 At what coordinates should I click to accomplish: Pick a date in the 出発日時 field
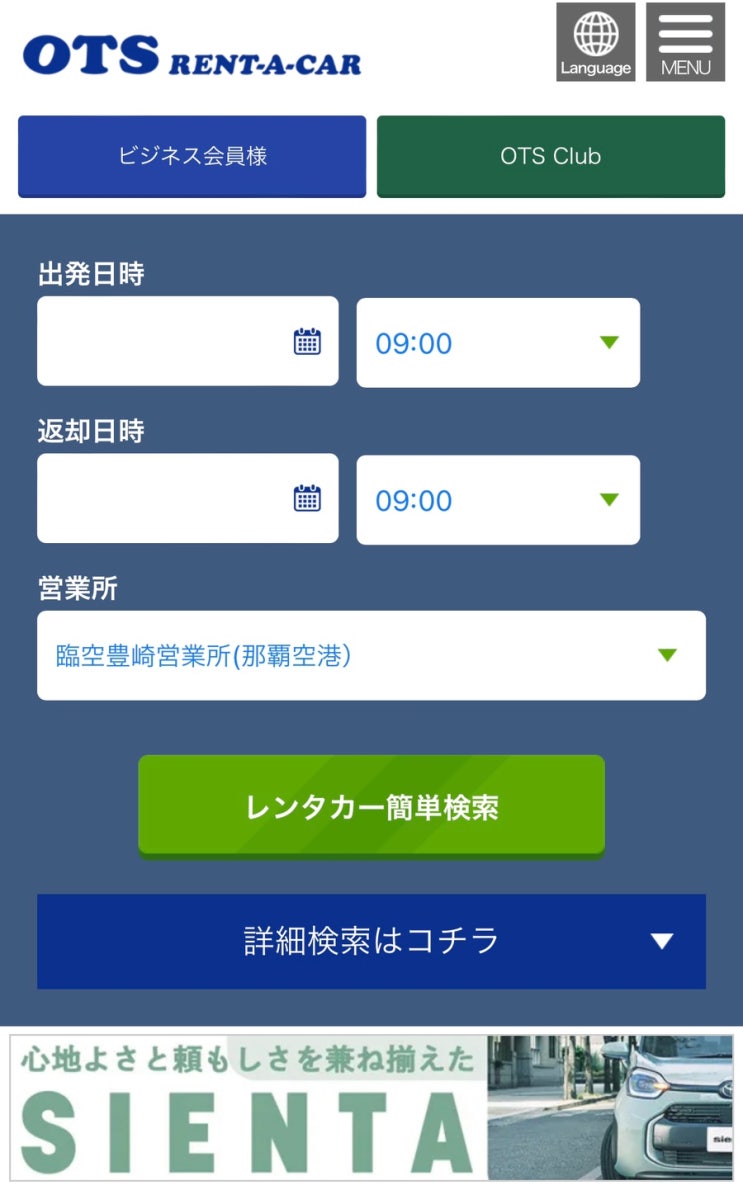[x=187, y=342]
